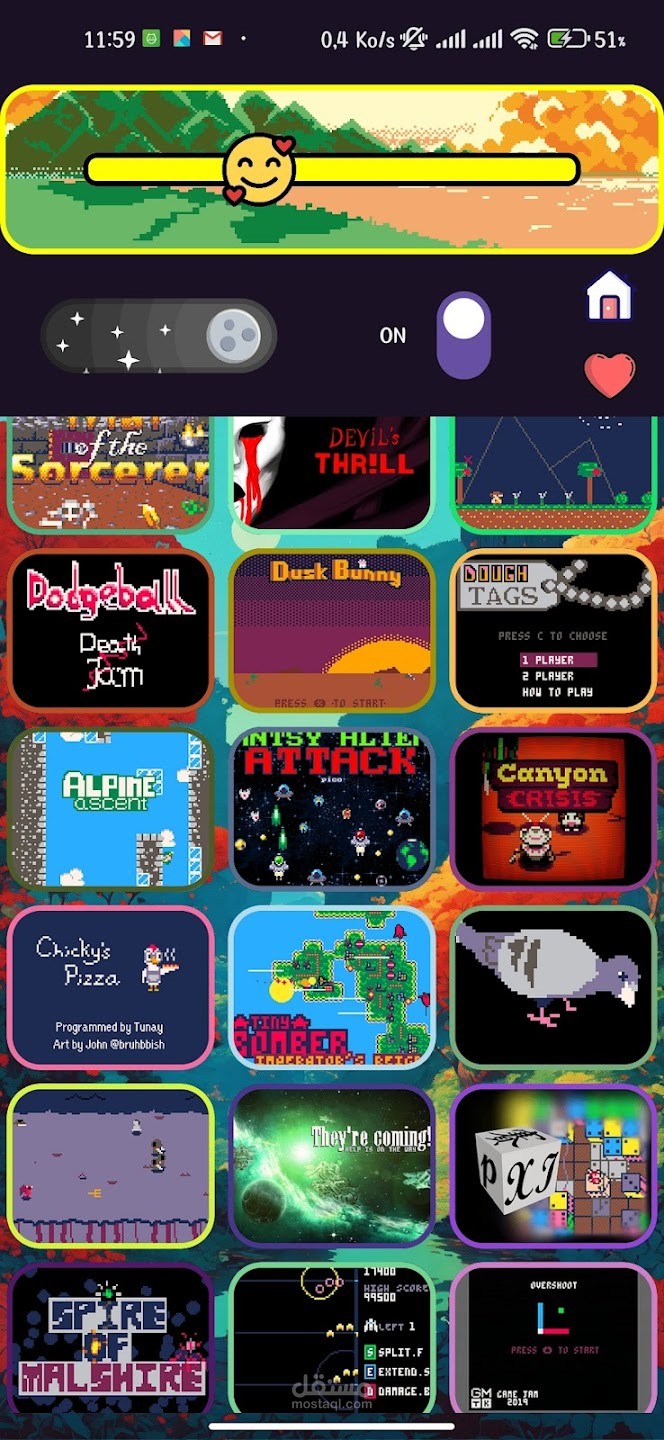Select the Sorcerer game tile
The width and height of the screenshot is (664, 1440).
[x=111, y=474]
